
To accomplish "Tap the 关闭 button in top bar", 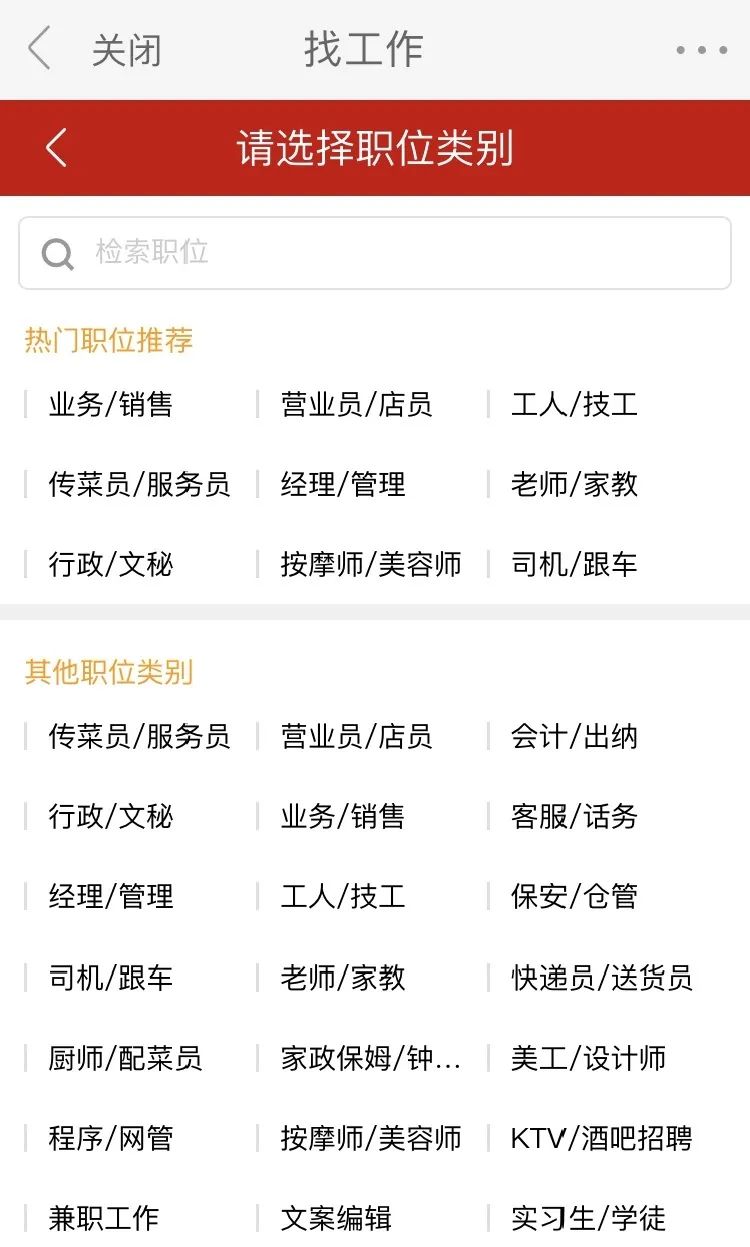I will [x=127, y=50].
